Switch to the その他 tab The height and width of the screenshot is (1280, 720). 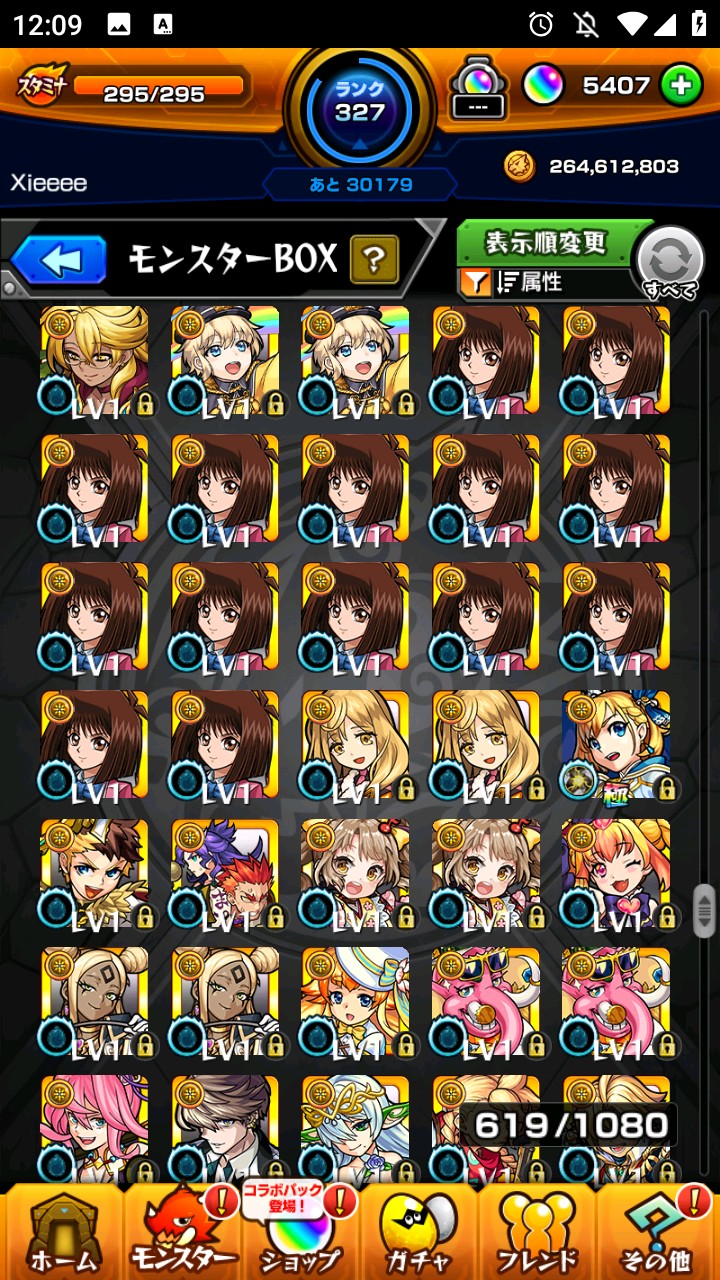point(659,1232)
